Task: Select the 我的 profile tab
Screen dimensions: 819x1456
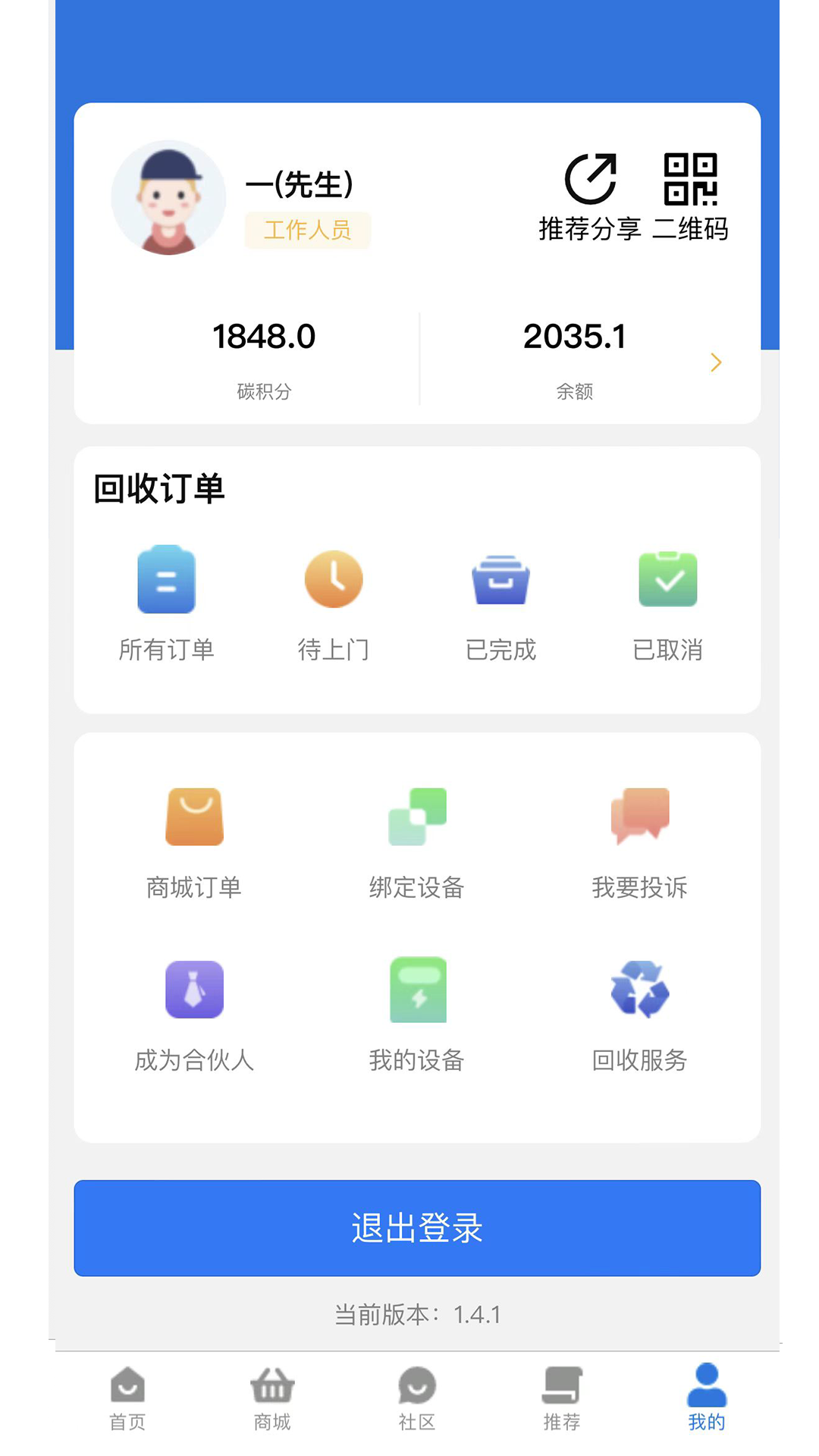Action: 707,1398
